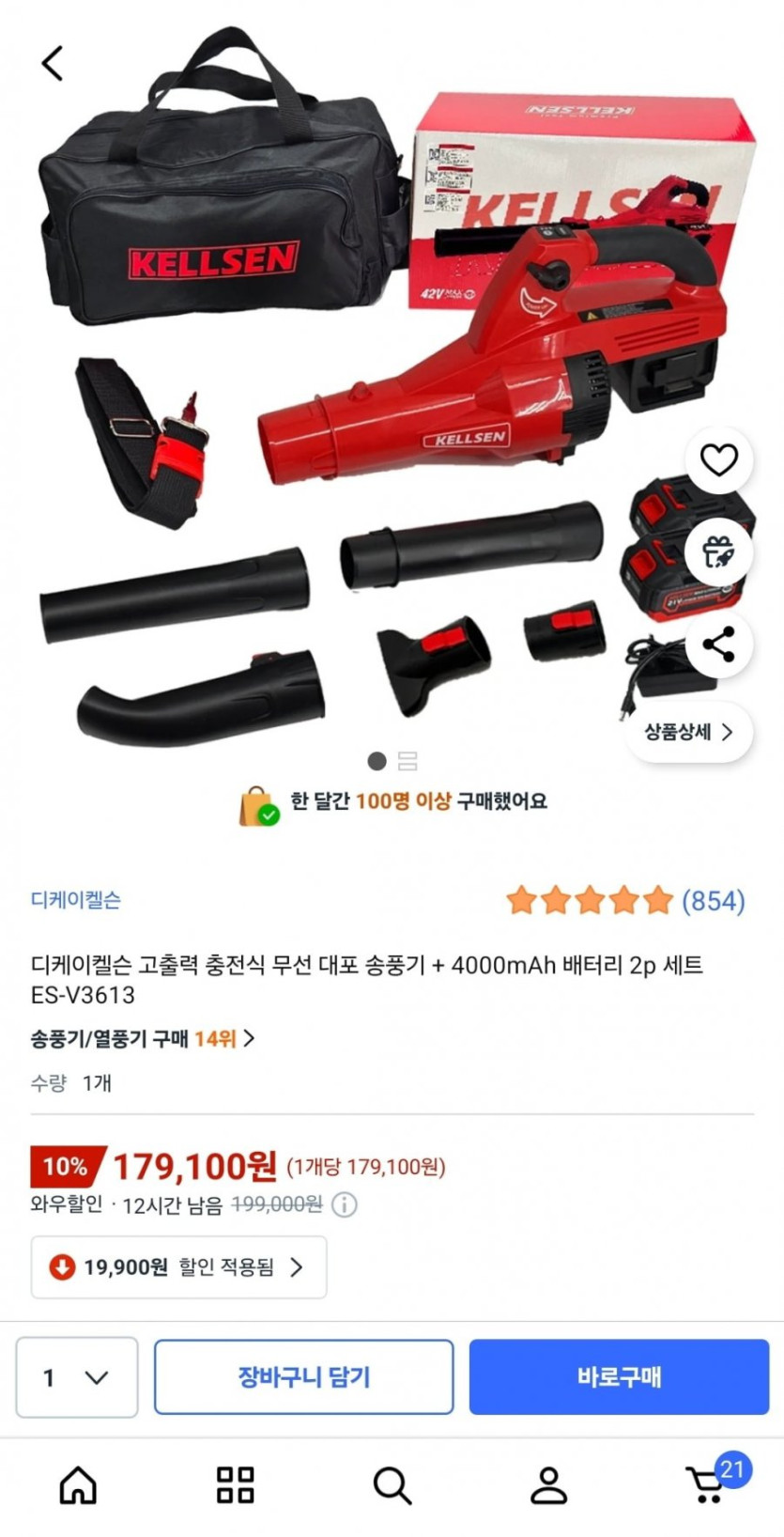784x1537 pixels.
Task: Open the gift icon option
Action: coord(718,552)
